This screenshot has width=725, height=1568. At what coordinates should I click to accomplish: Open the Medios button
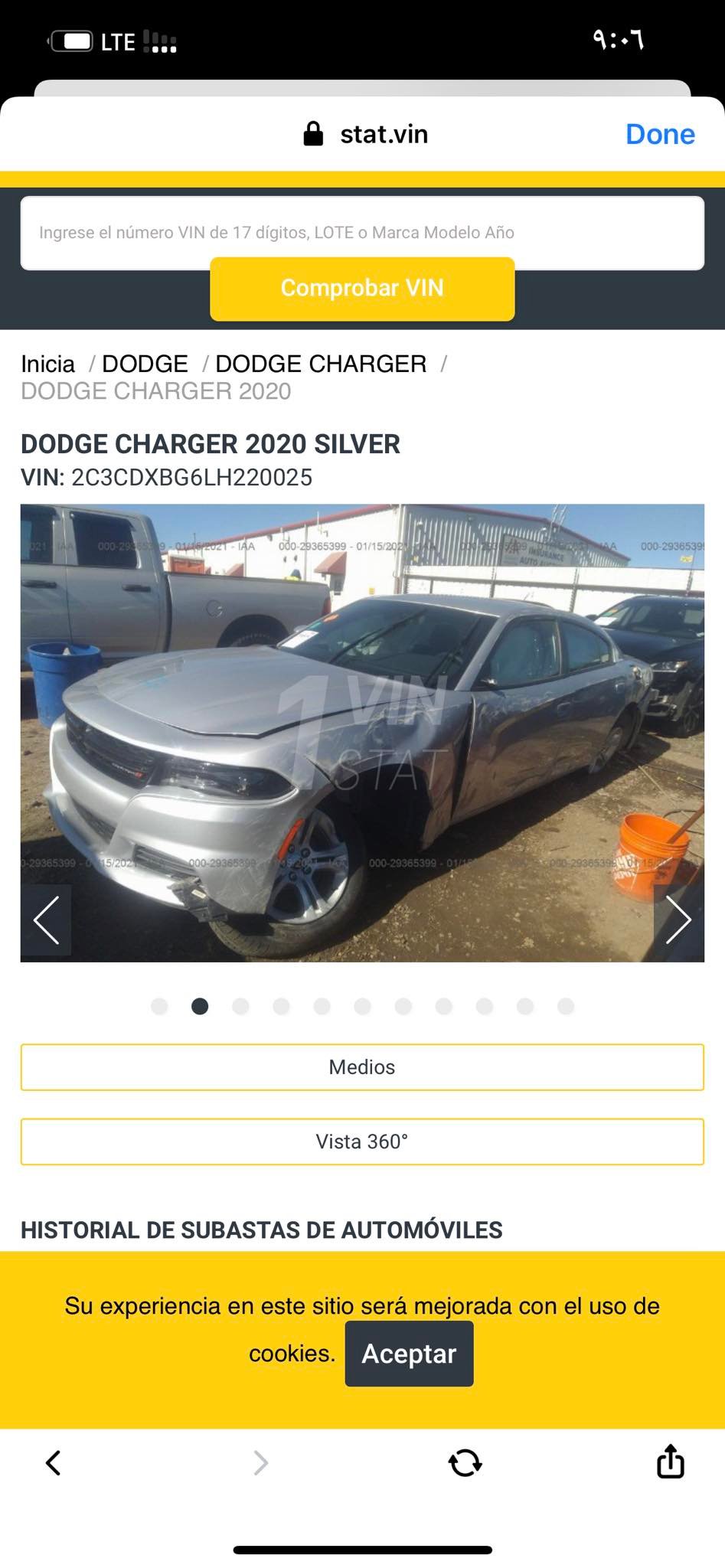click(362, 1067)
